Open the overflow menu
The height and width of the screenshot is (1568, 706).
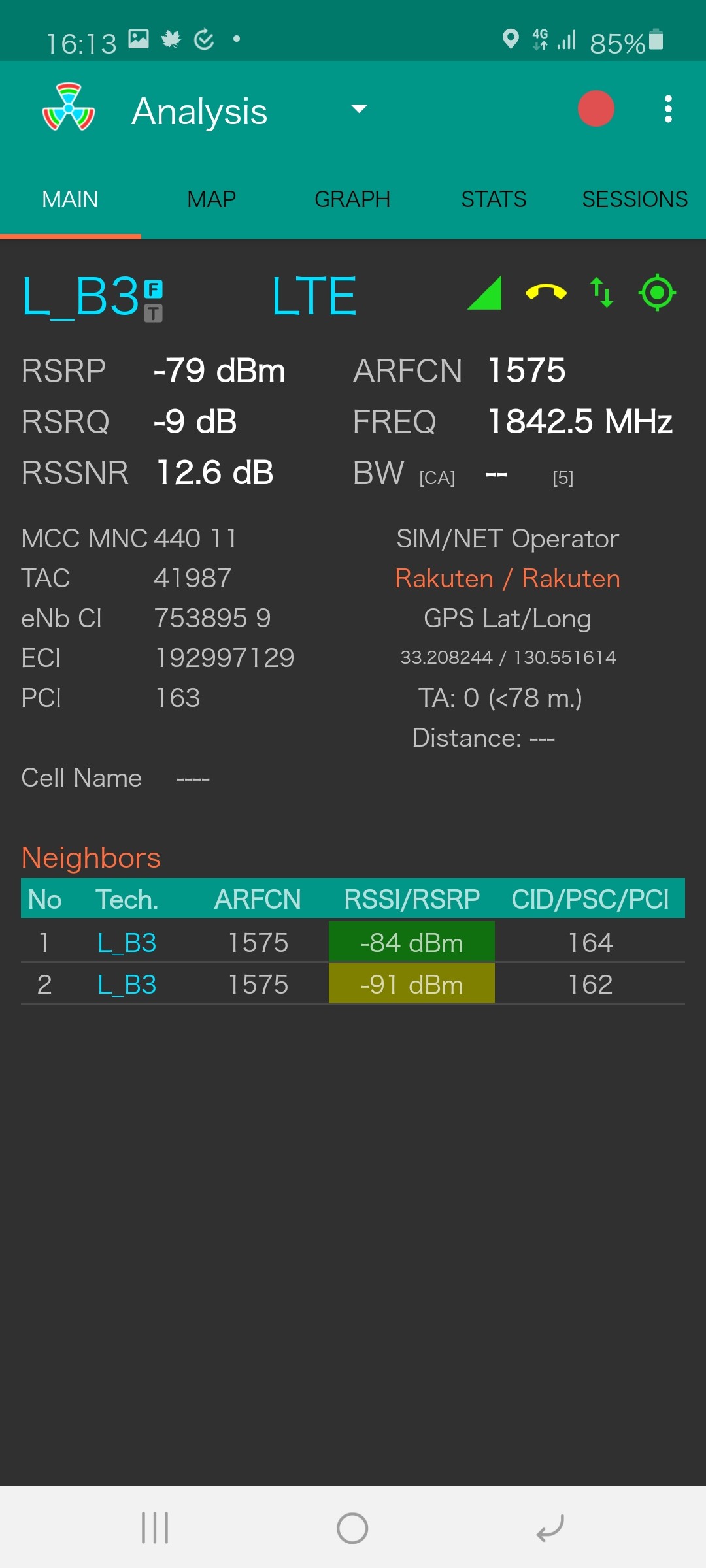pos(667,109)
